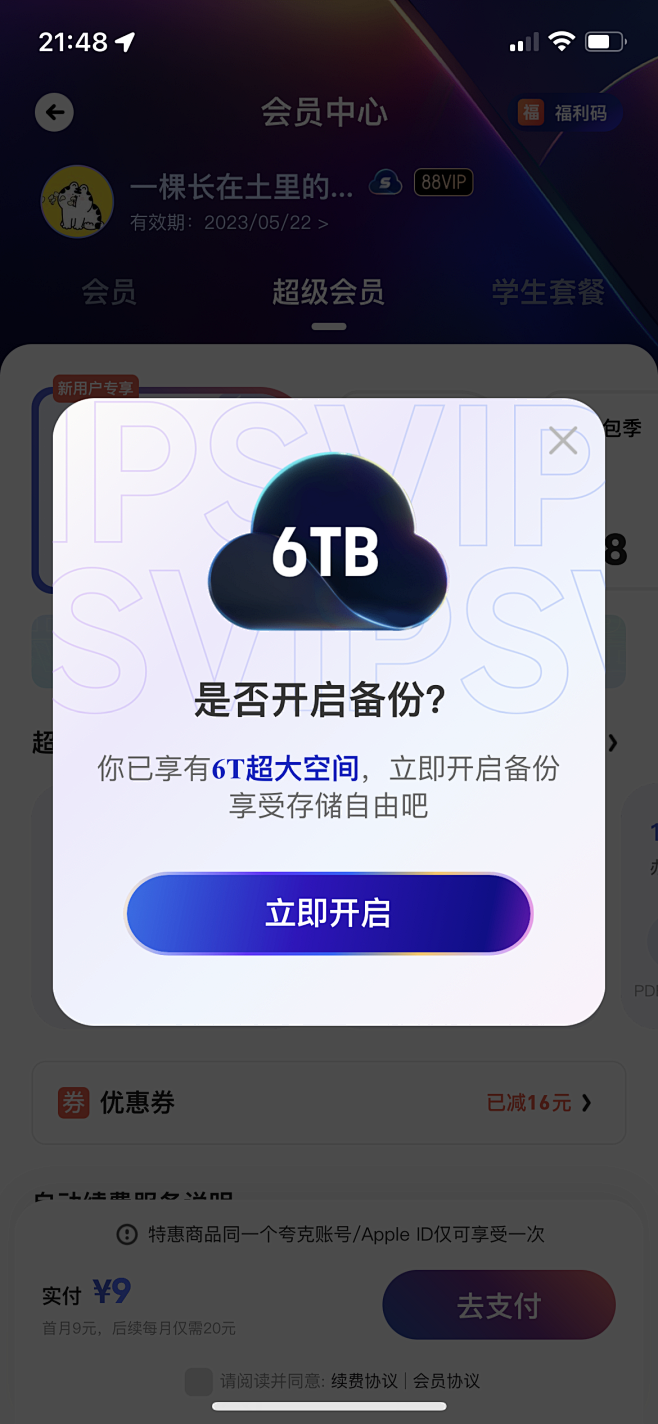Select the 超级会员 tab

328,292
